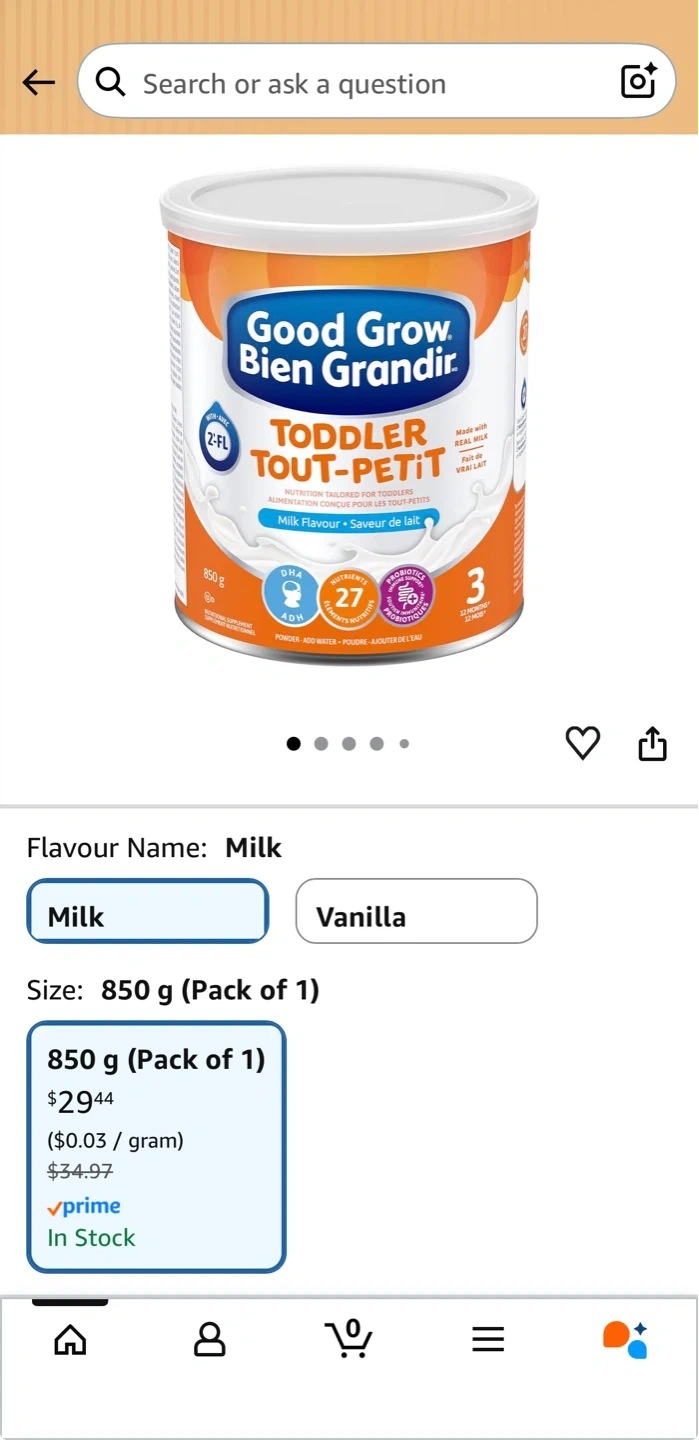Image resolution: width=699 pixels, height=1440 pixels.
Task: Launch the AI shopping assistant
Action: pyautogui.click(x=626, y=1339)
